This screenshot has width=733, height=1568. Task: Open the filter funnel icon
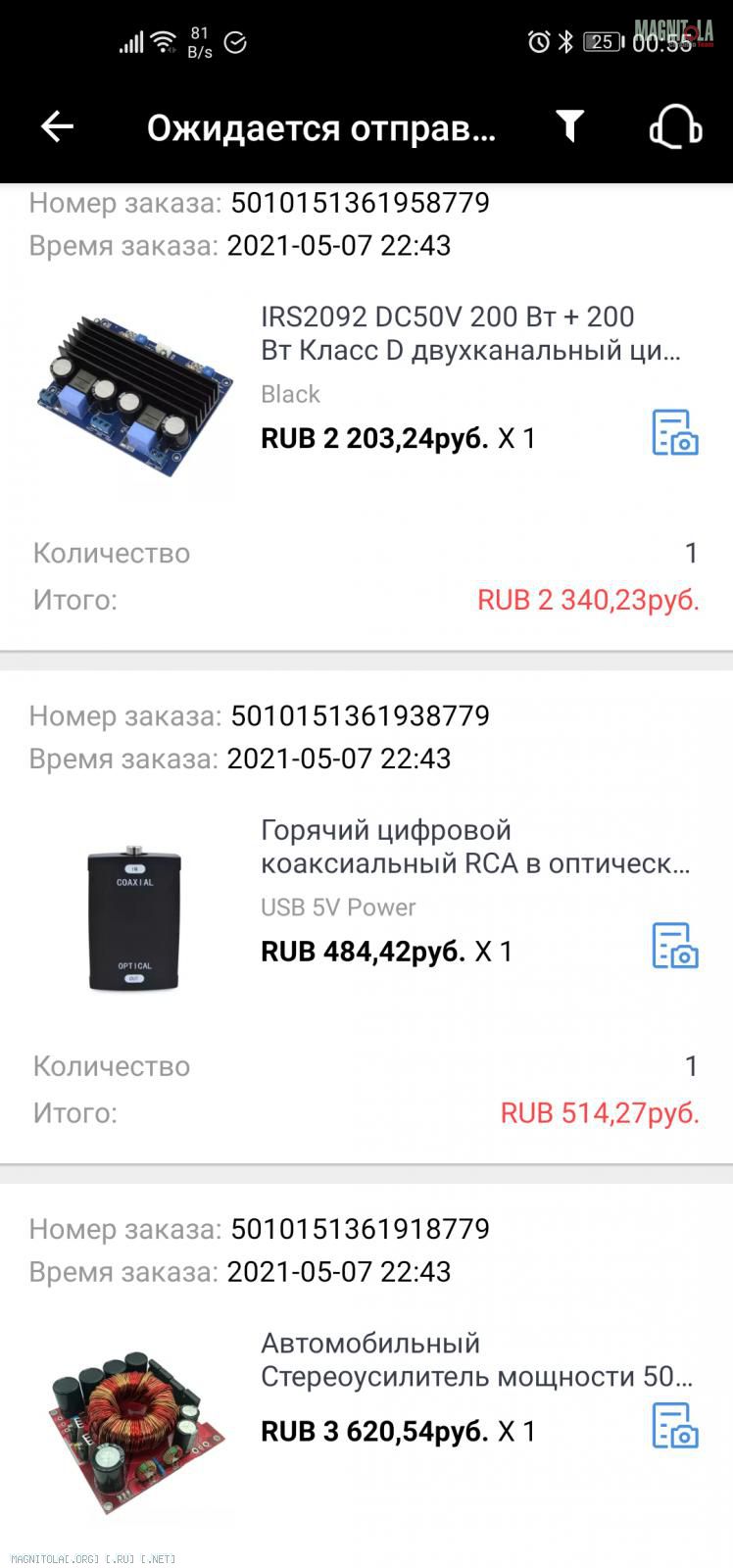click(x=570, y=126)
